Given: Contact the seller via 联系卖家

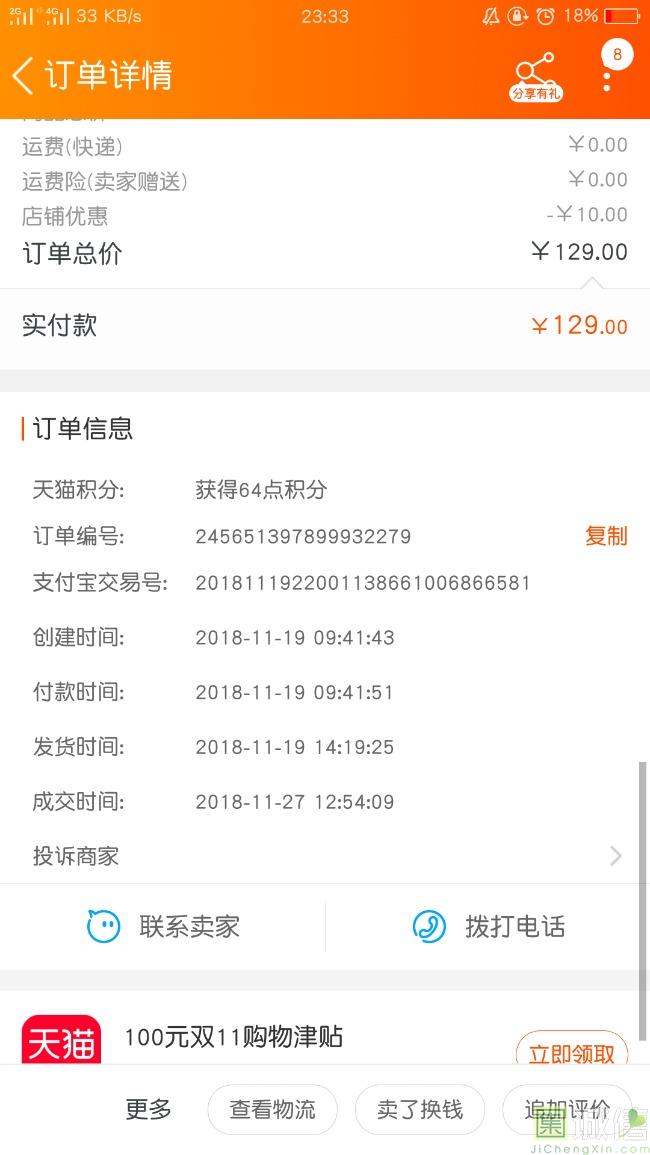Looking at the screenshot, I should 164,927.
